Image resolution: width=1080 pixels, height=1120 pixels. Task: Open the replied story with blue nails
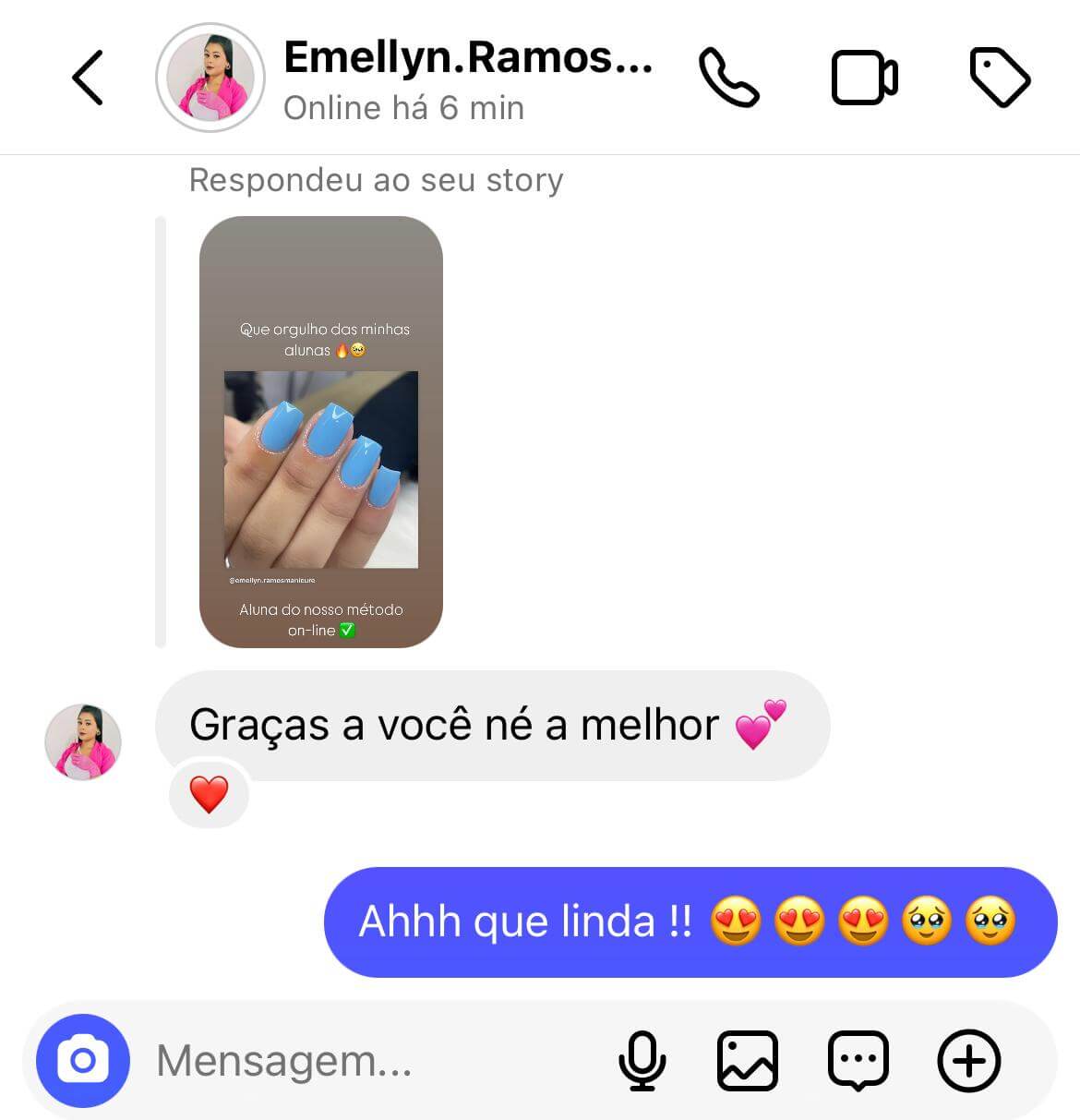coord(321,432)
